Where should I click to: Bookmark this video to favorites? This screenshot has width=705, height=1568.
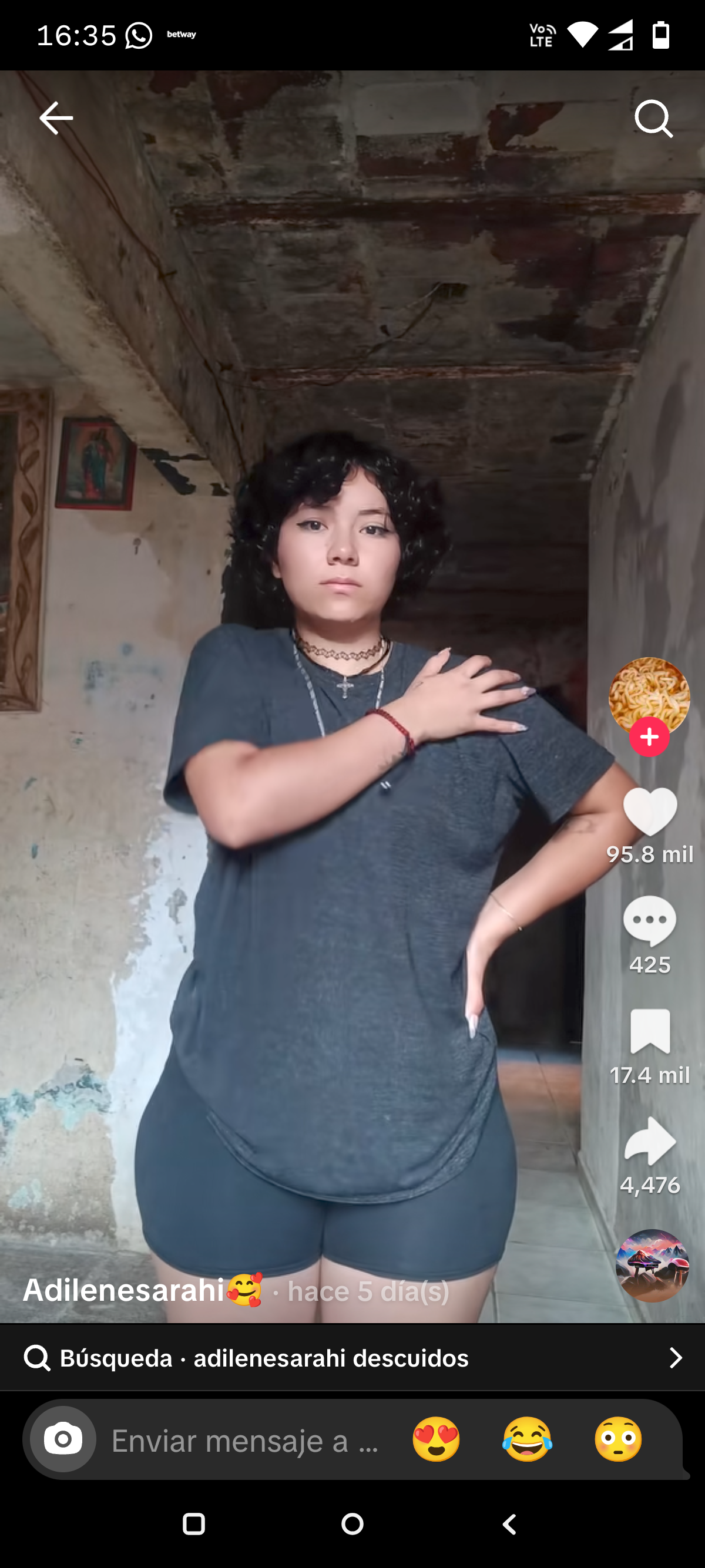(650, 1031)
